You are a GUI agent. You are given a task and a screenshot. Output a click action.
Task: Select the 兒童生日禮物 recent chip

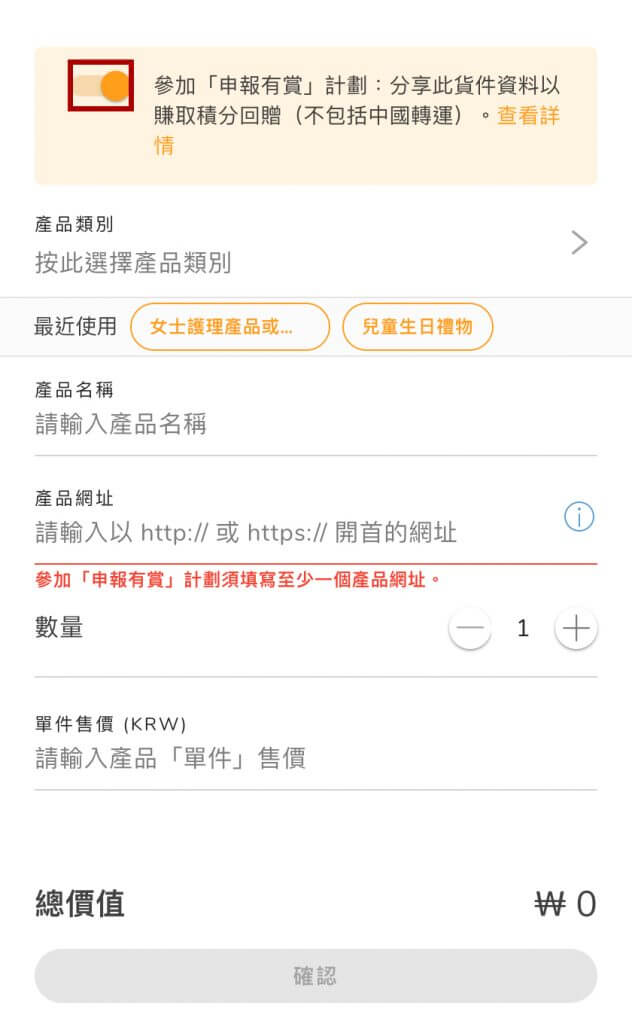(417, 327)
